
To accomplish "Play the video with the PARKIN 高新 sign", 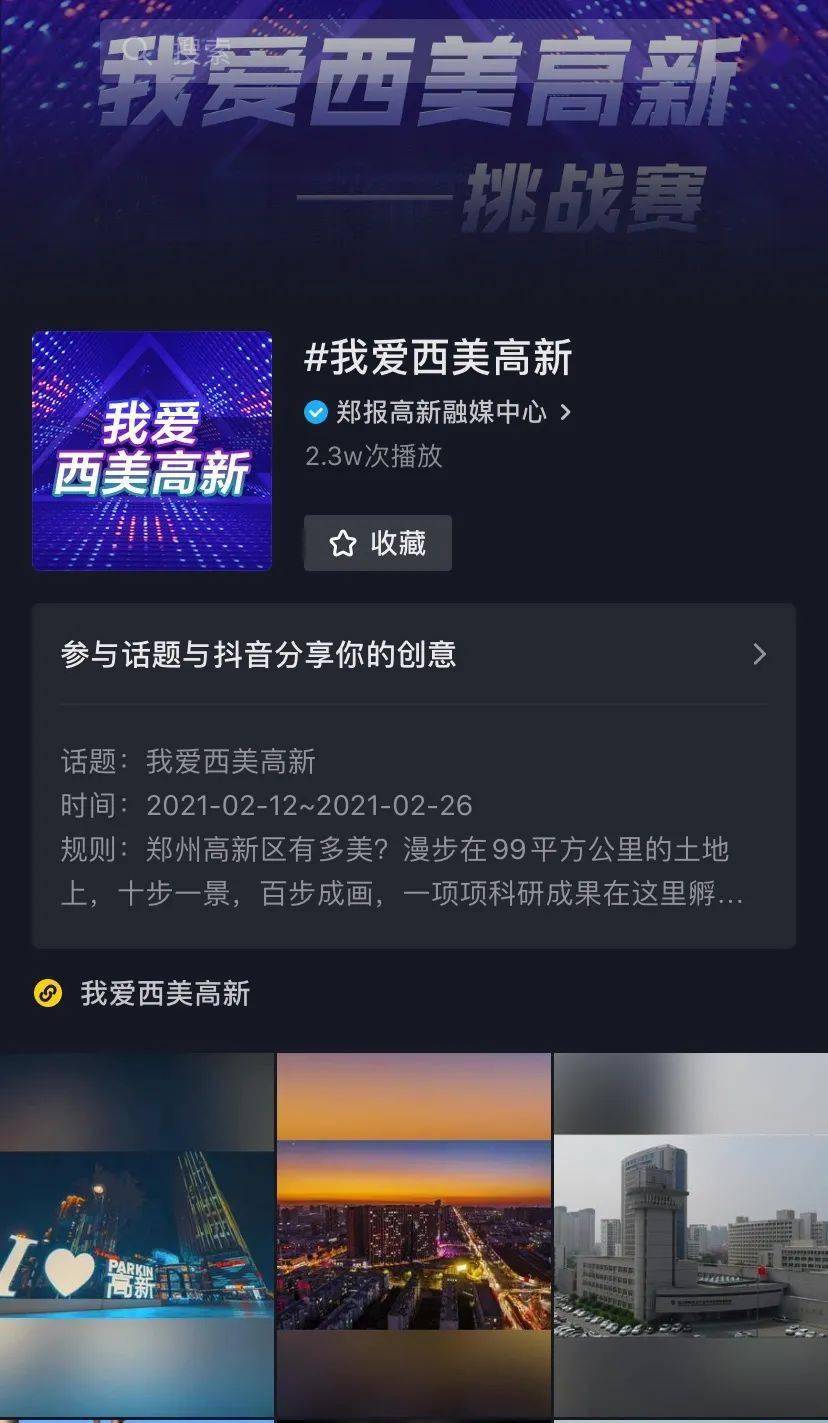I will [136, 1235].
